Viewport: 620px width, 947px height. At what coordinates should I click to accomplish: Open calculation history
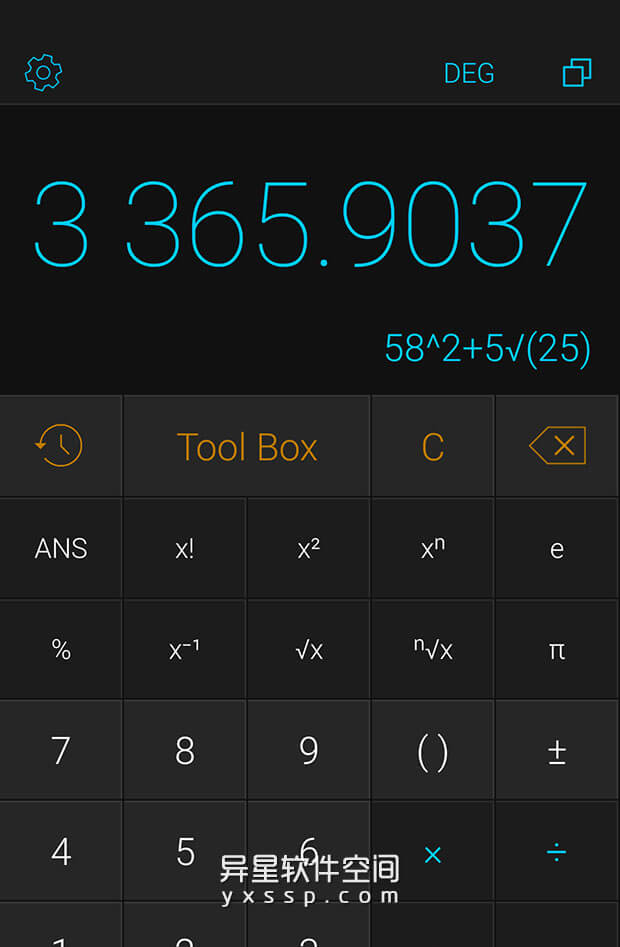(x=60, y=446)
